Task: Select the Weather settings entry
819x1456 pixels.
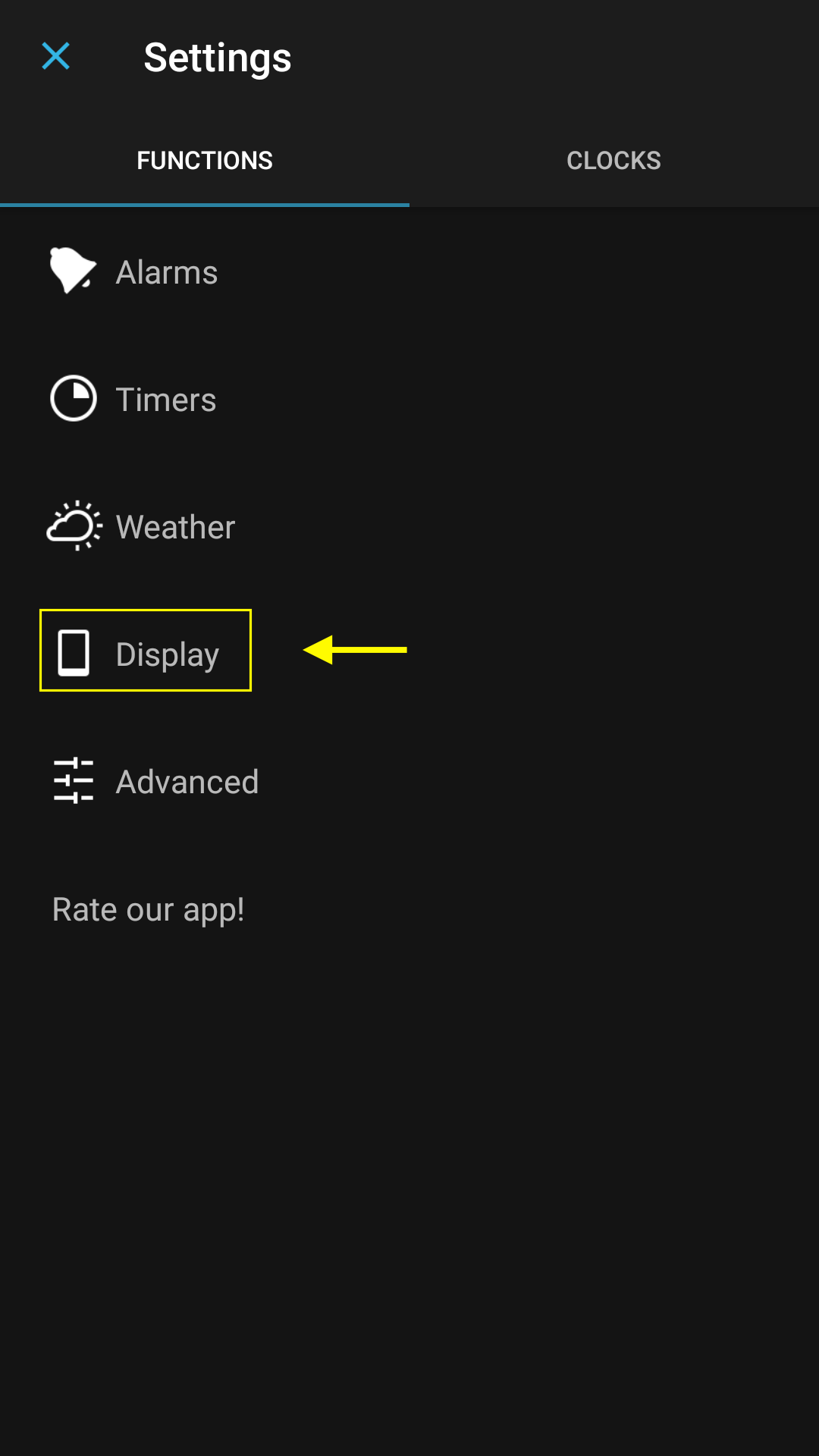Action: [174, 526]
